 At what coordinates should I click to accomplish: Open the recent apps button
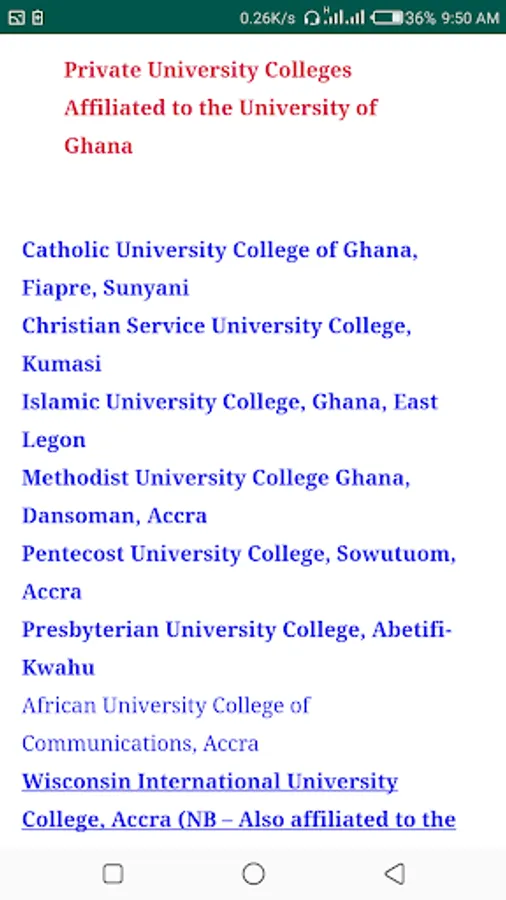click(112, 874)
